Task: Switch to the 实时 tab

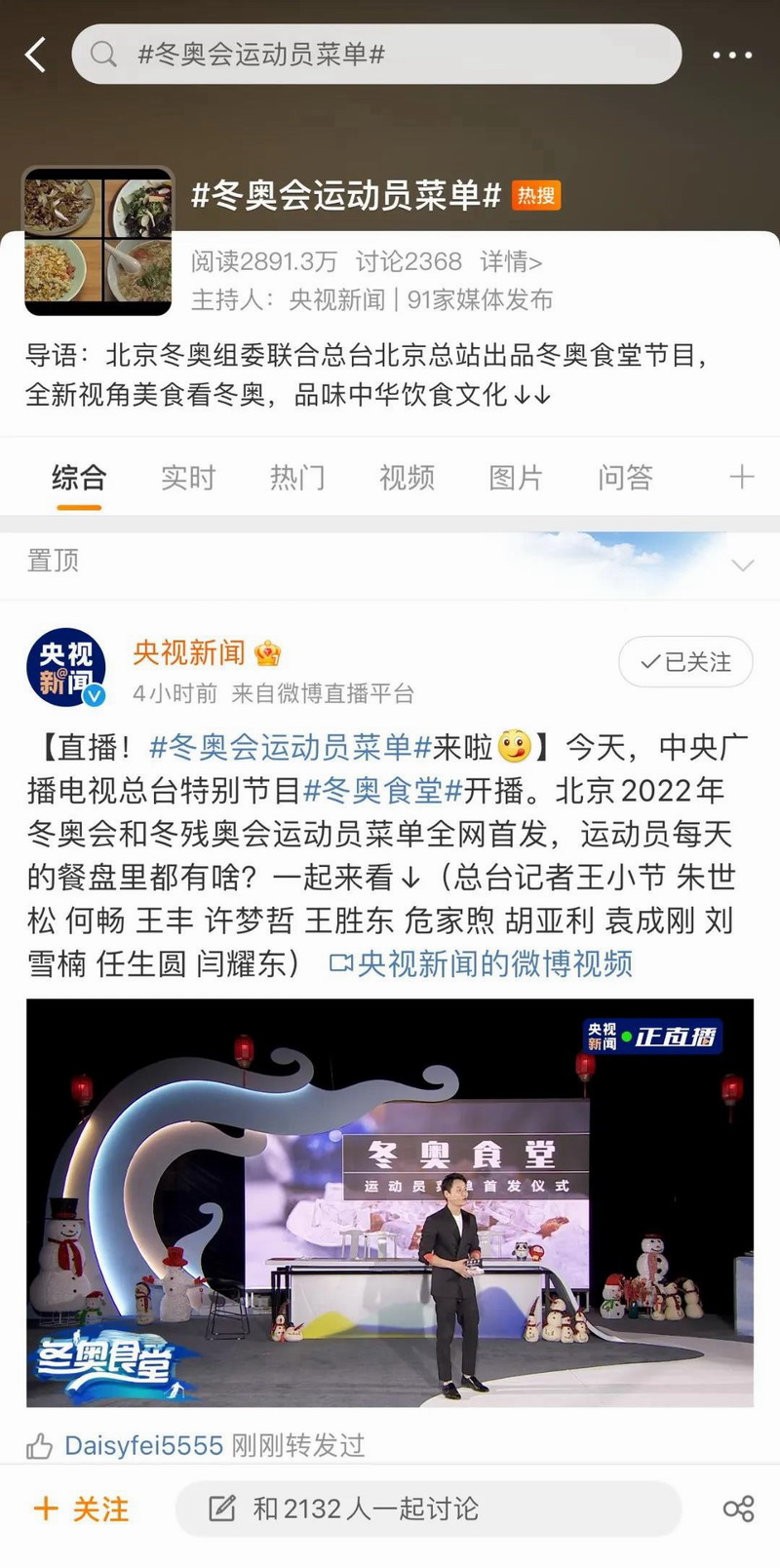Action: click(187, 478)
